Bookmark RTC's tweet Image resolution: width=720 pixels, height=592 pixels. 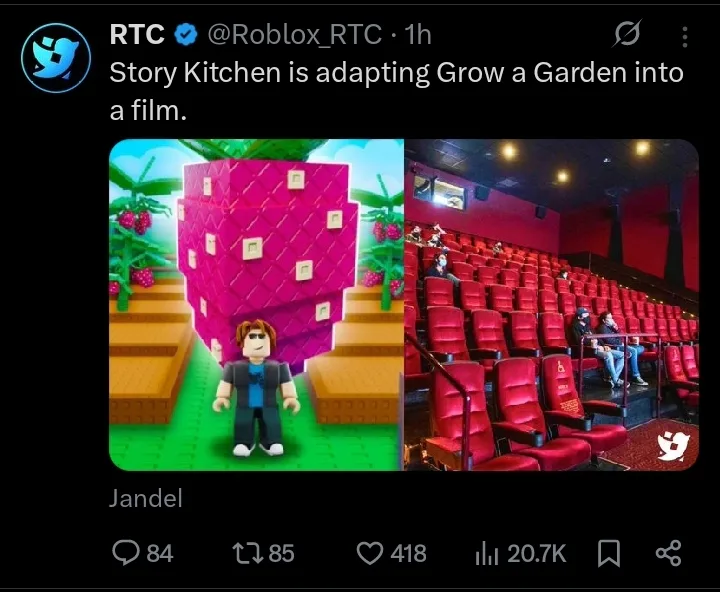pyautogui.click(x=609, y=552)
